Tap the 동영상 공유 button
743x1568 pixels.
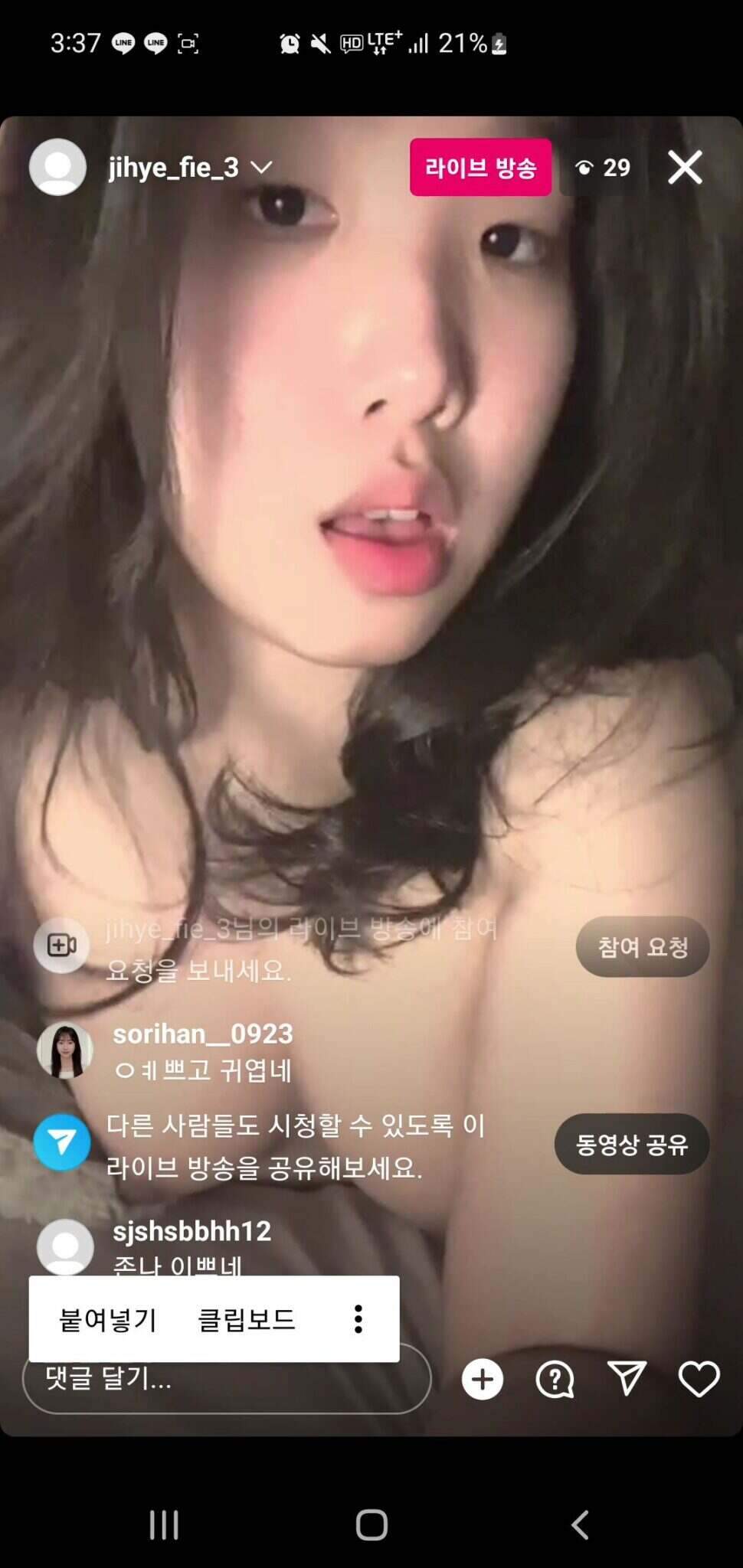631,1144
